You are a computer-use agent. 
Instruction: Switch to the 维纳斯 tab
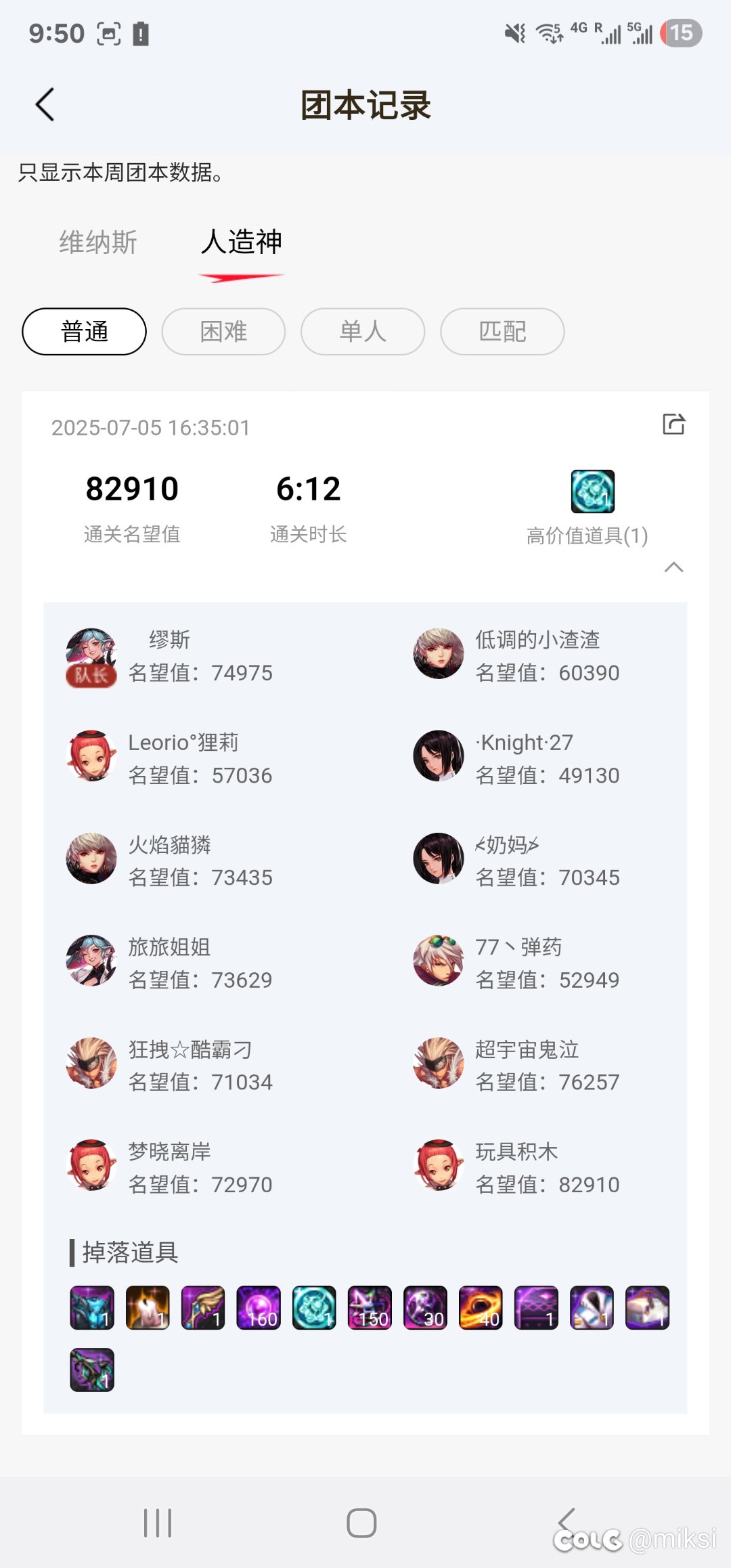coord(98,242)
